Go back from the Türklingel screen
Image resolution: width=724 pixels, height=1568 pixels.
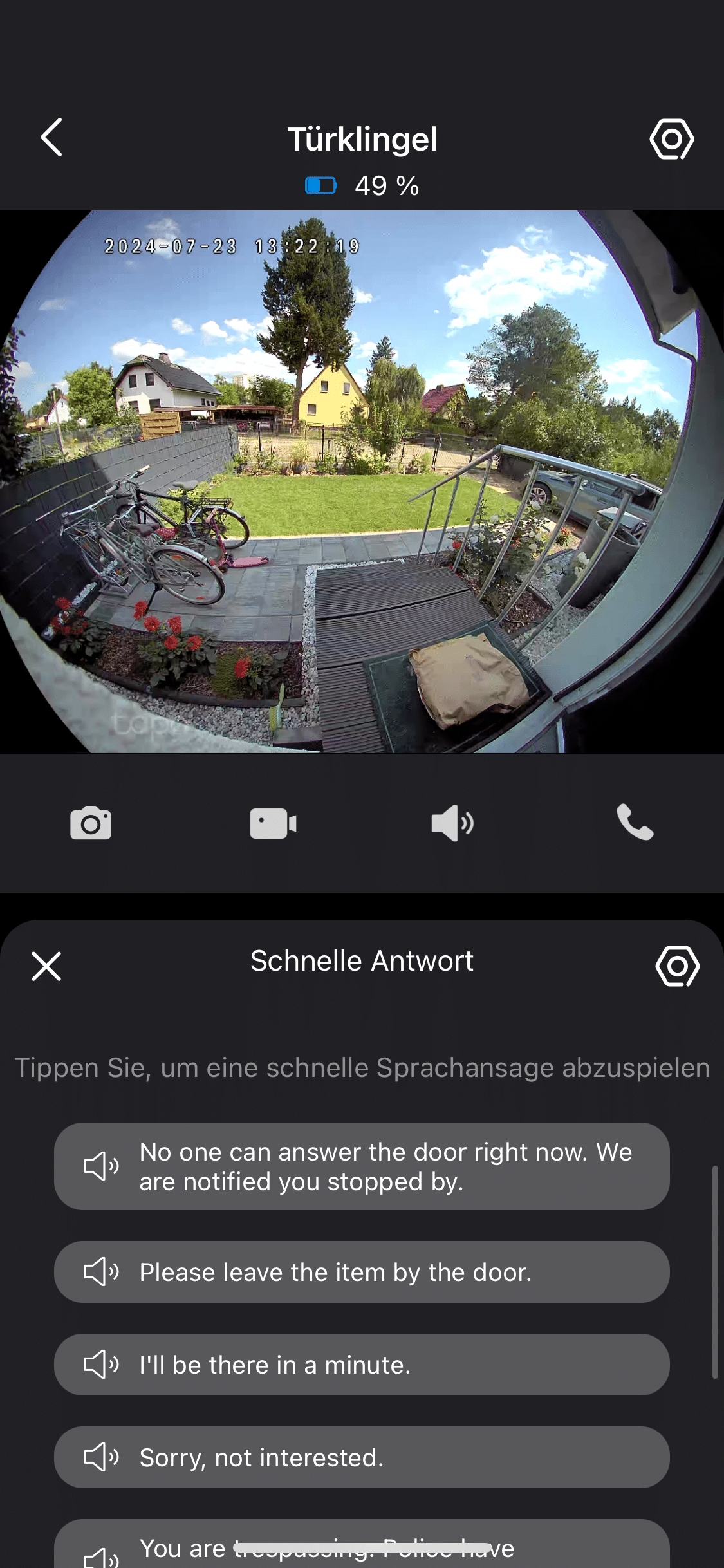(x=51, y=137)
